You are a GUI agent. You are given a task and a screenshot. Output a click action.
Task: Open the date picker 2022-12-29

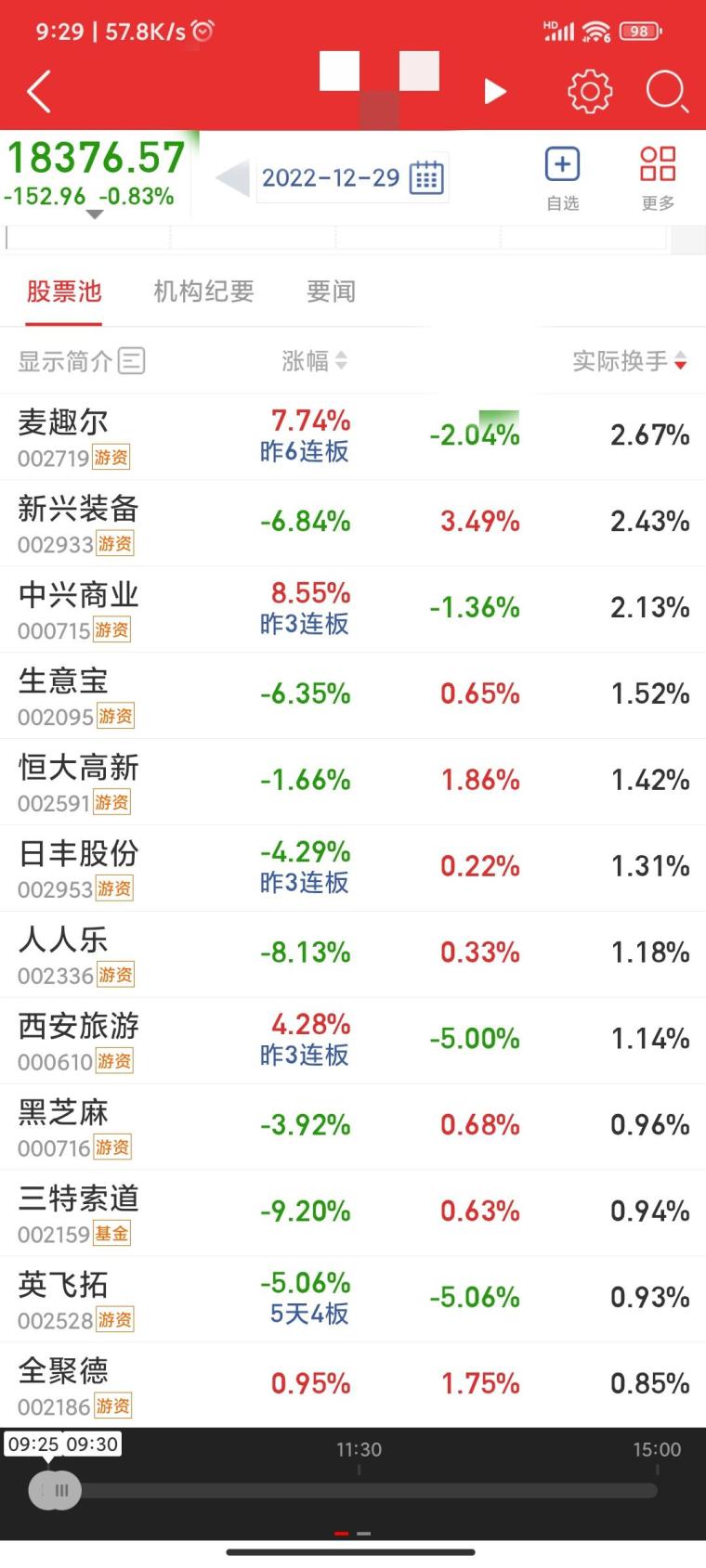pyautogui.click(x=352, y=178)
